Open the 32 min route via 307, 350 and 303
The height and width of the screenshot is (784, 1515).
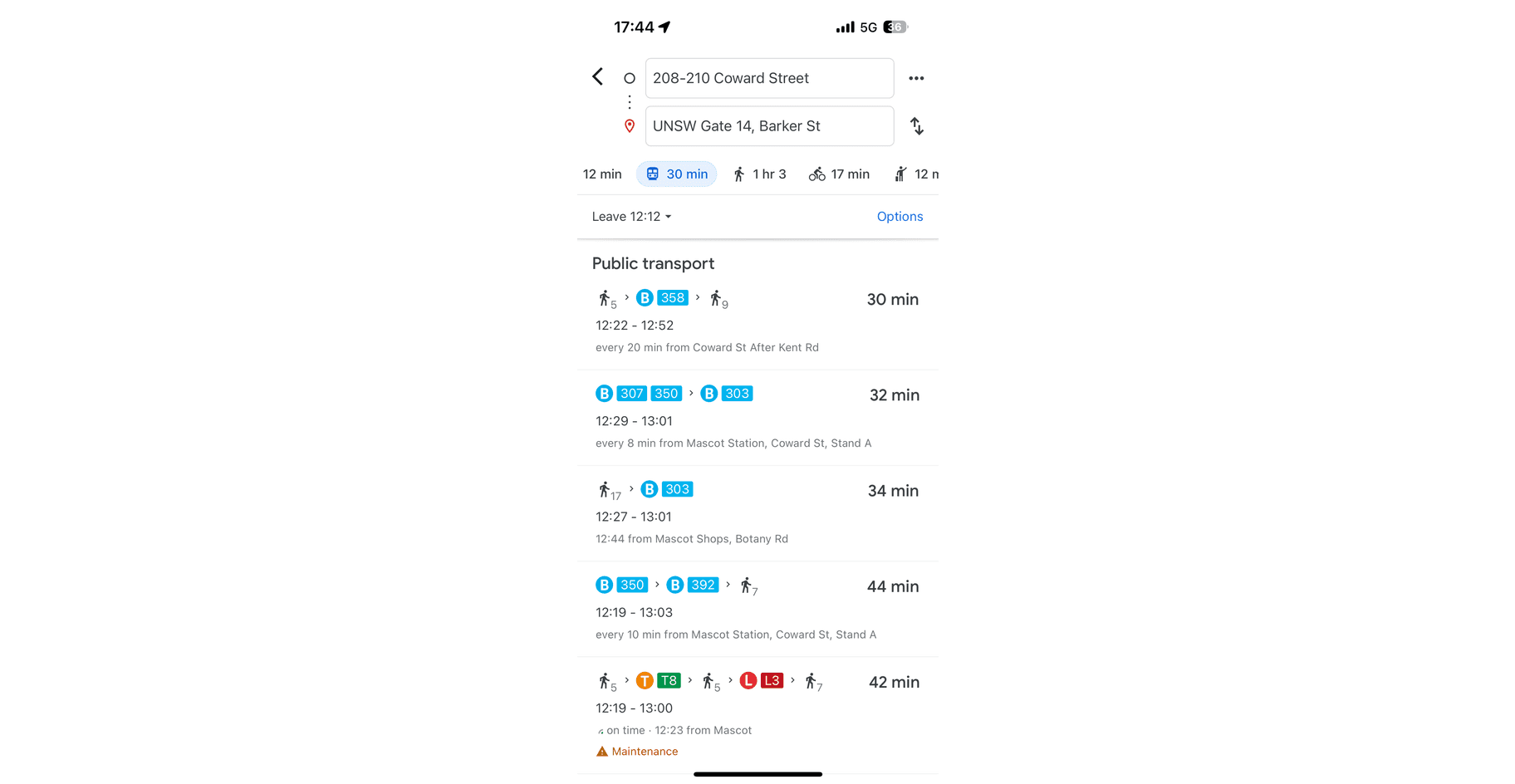tap(757, 418)
